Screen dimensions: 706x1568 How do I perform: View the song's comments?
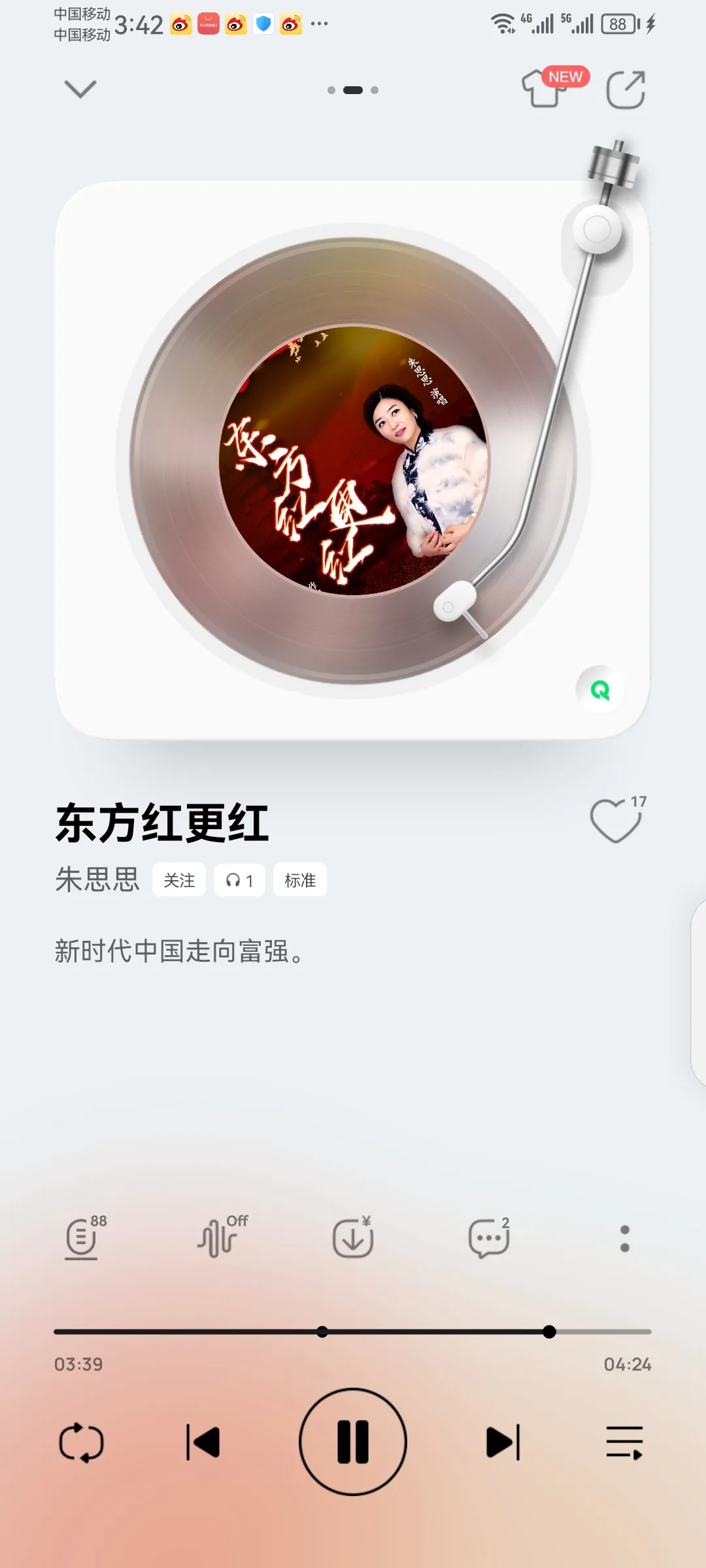point(488,1238)
